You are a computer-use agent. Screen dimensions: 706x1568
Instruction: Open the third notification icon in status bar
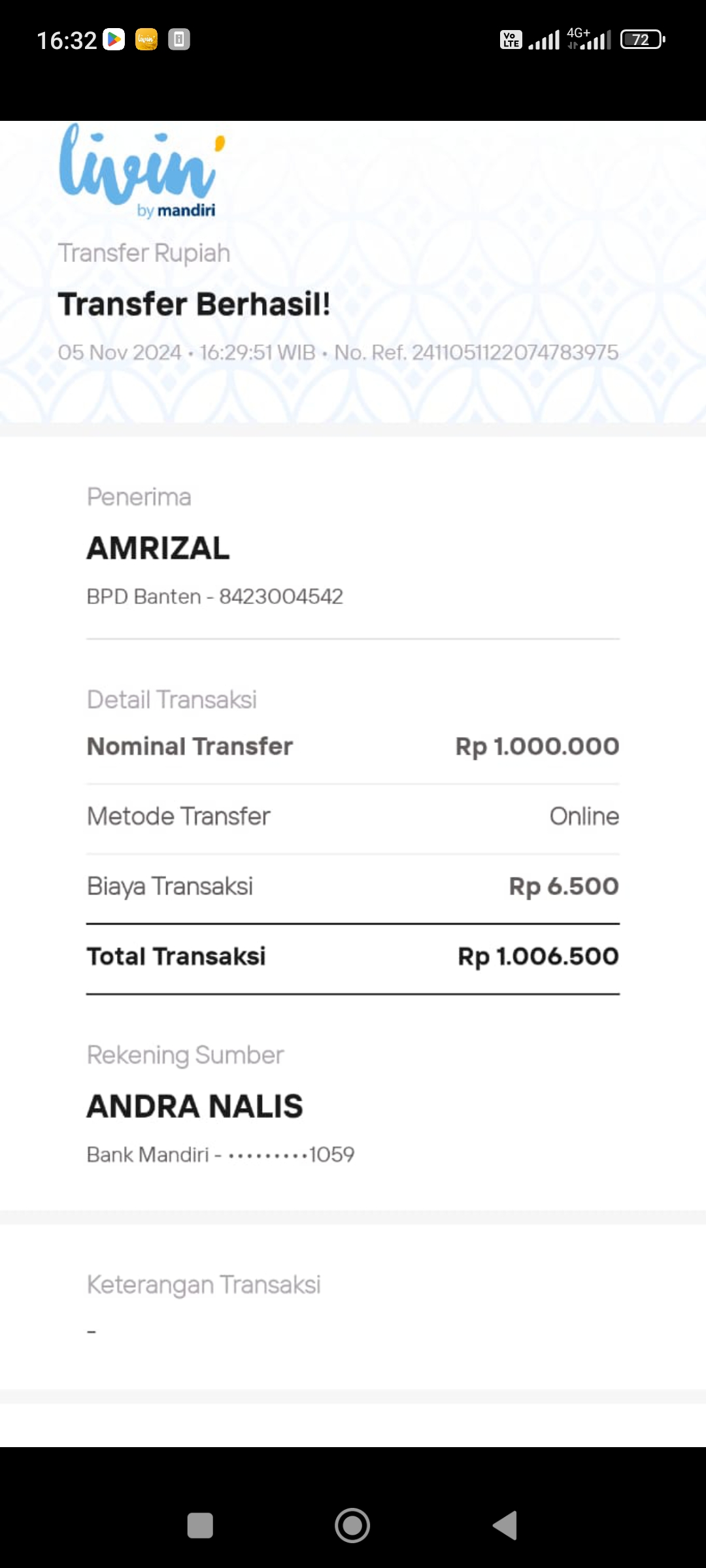(178, 39)
